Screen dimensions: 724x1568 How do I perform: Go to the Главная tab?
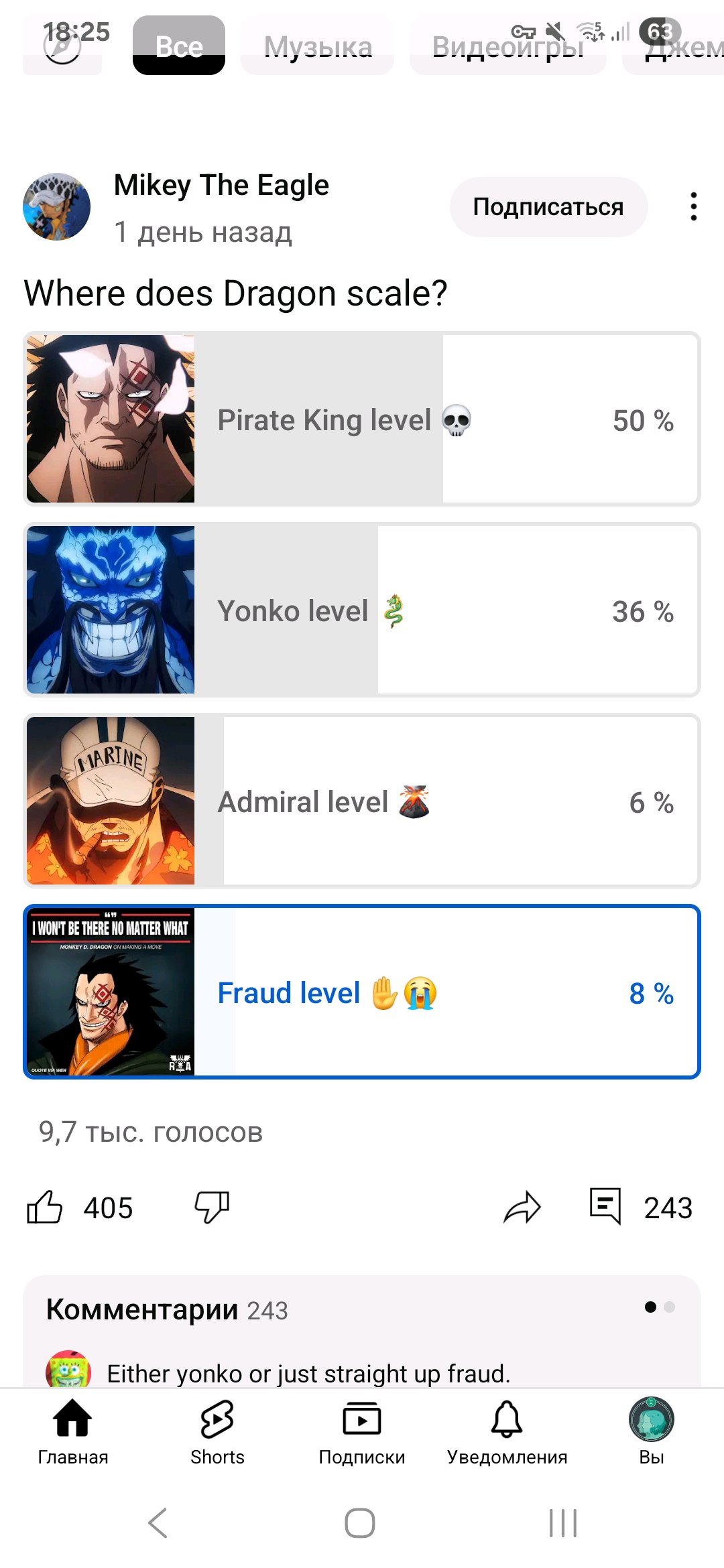72,1431
